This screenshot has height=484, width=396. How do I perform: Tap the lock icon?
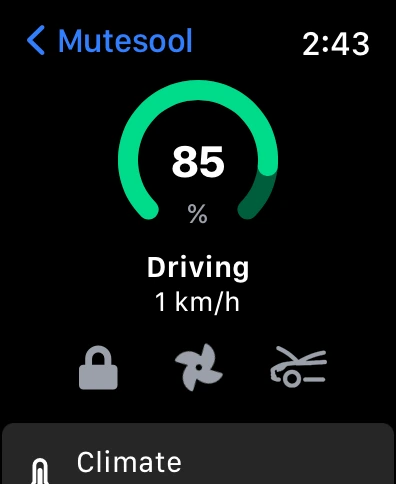98,368
